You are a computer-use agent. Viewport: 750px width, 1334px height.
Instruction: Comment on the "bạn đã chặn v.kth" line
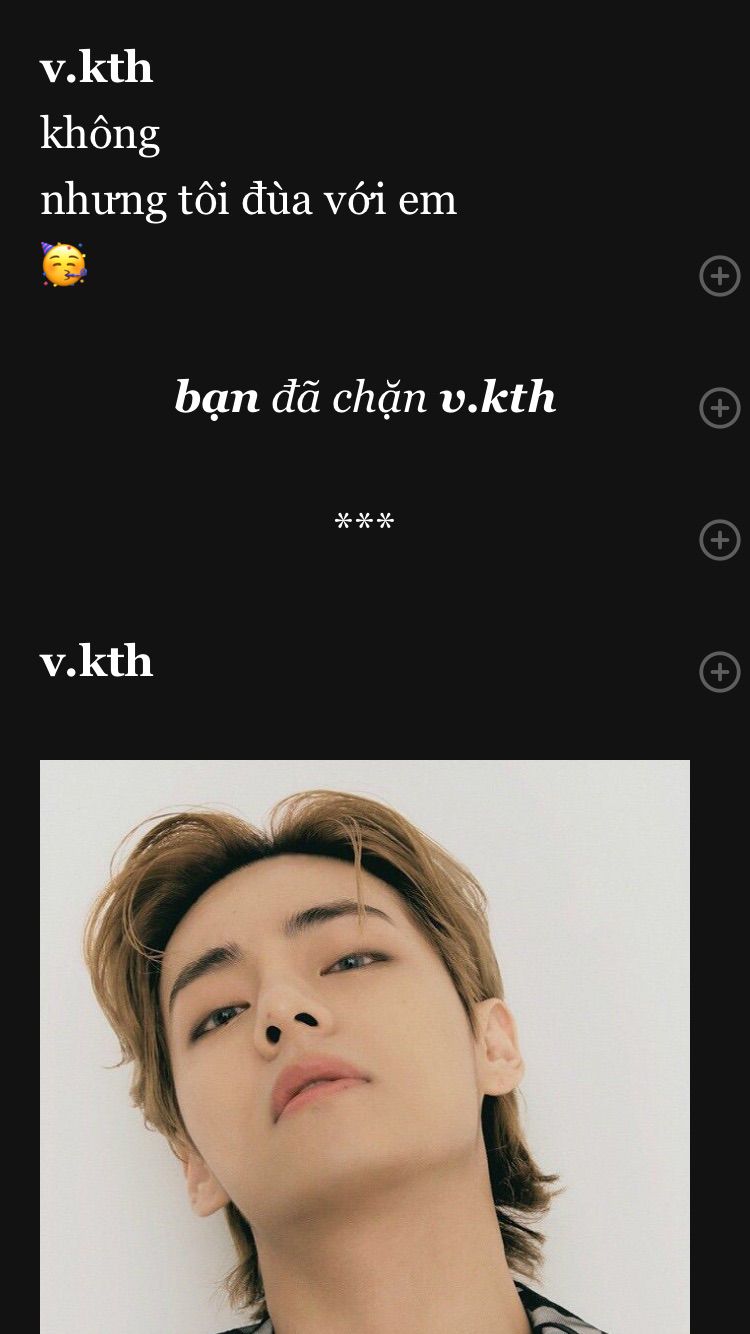coord(719,408)
